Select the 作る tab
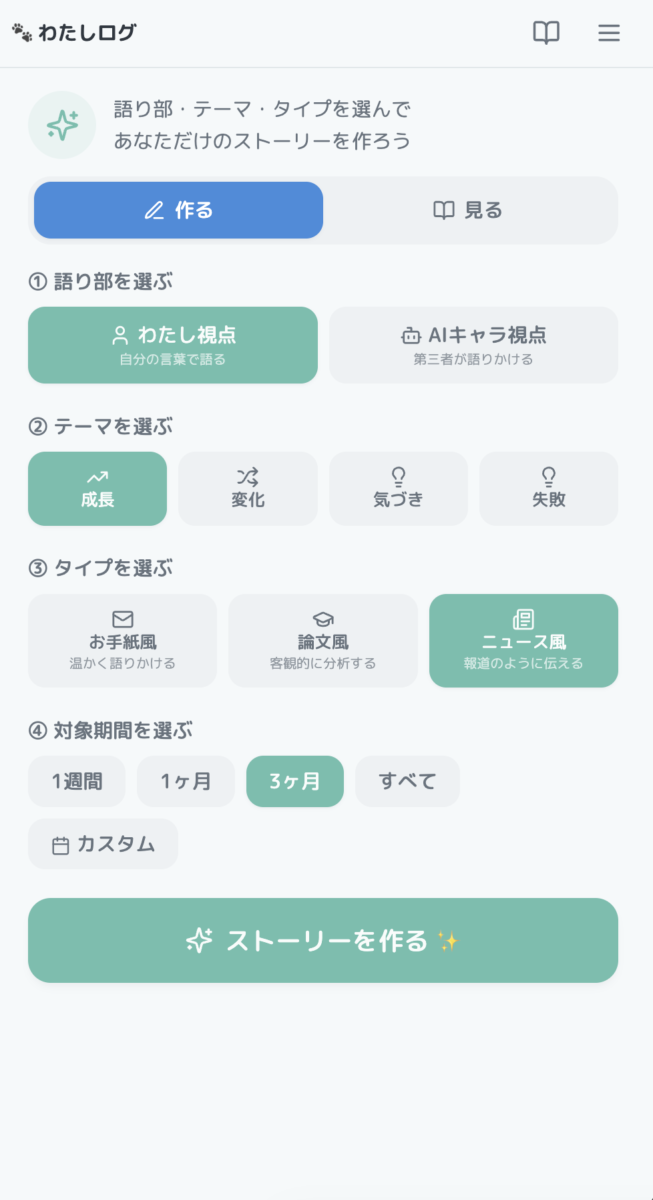This screenshot has height=1200, width=653. pyautogui.click(x=179, y=210)
